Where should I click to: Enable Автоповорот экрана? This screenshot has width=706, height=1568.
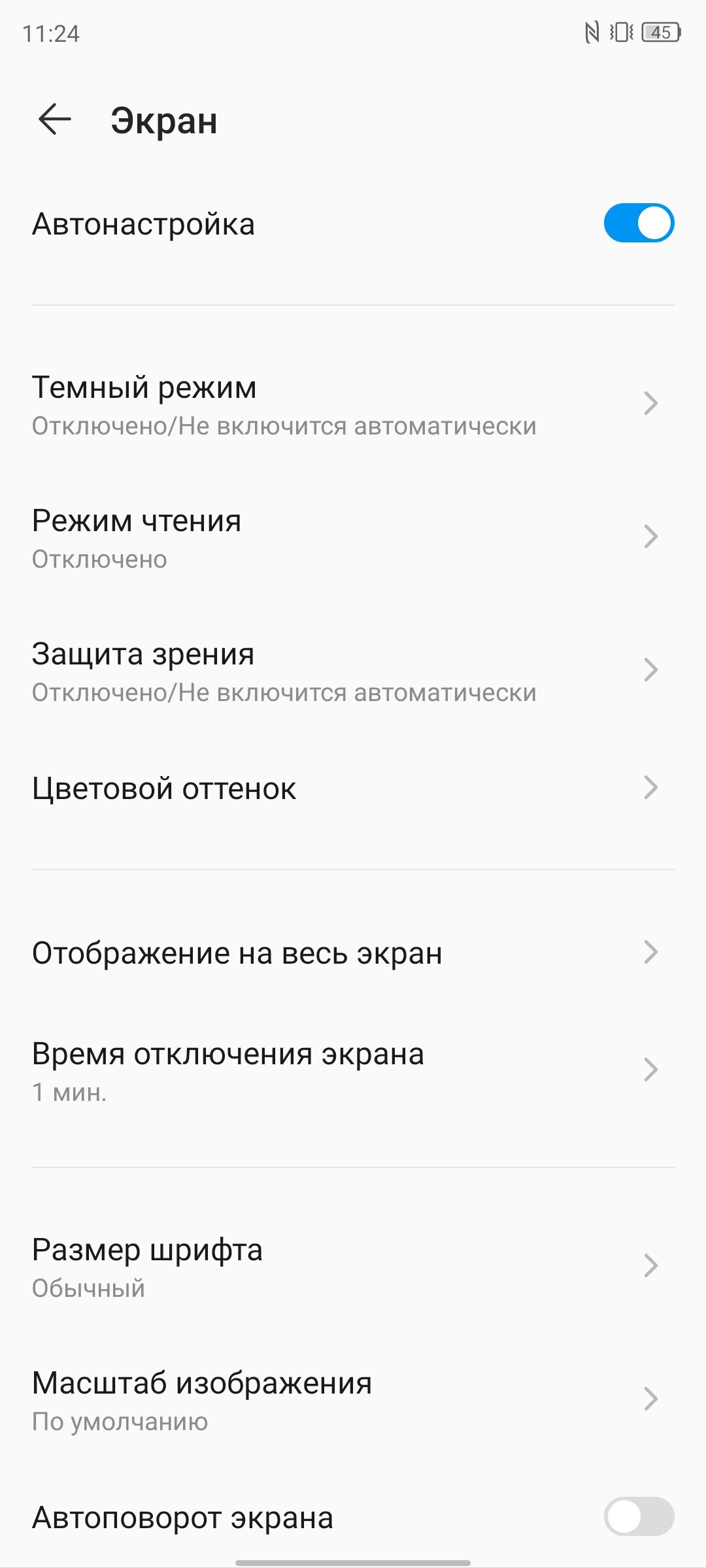(x=639, y=1516)
